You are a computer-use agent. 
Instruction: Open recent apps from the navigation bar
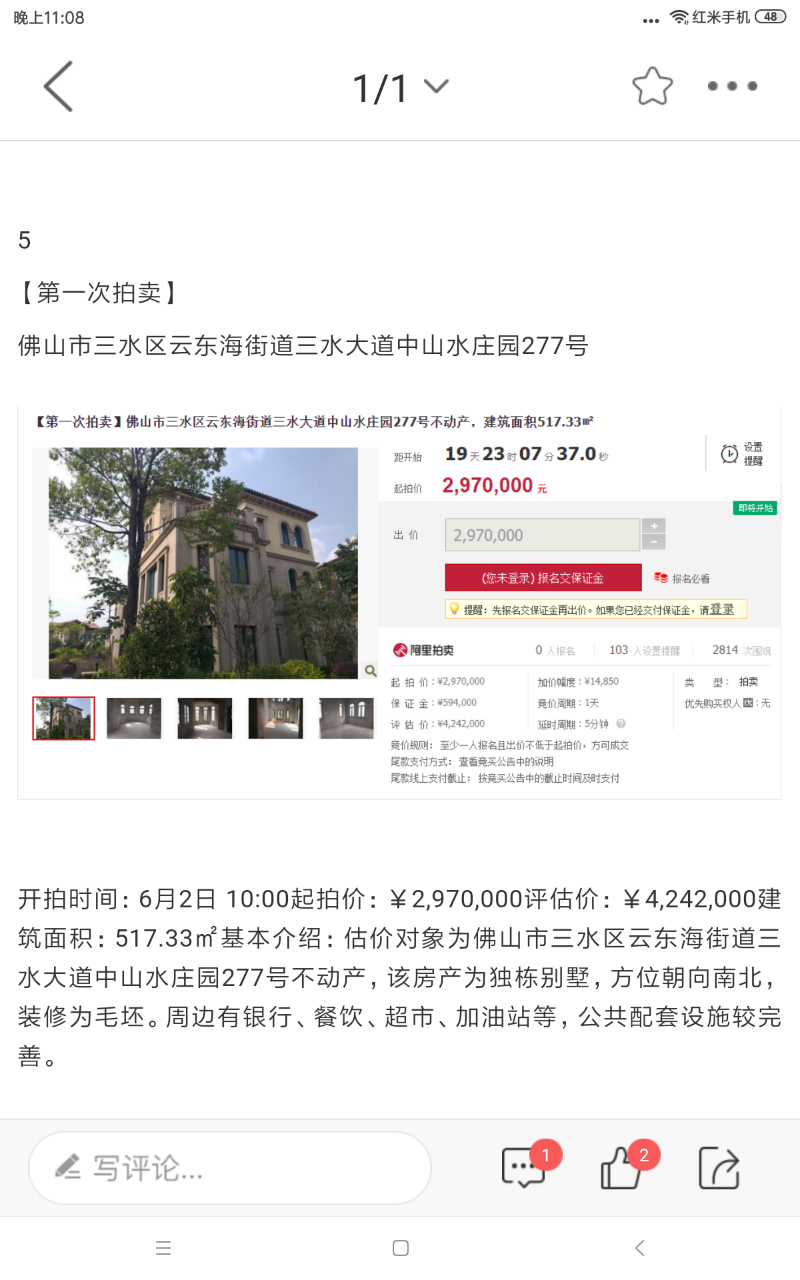coord(163,1248)
